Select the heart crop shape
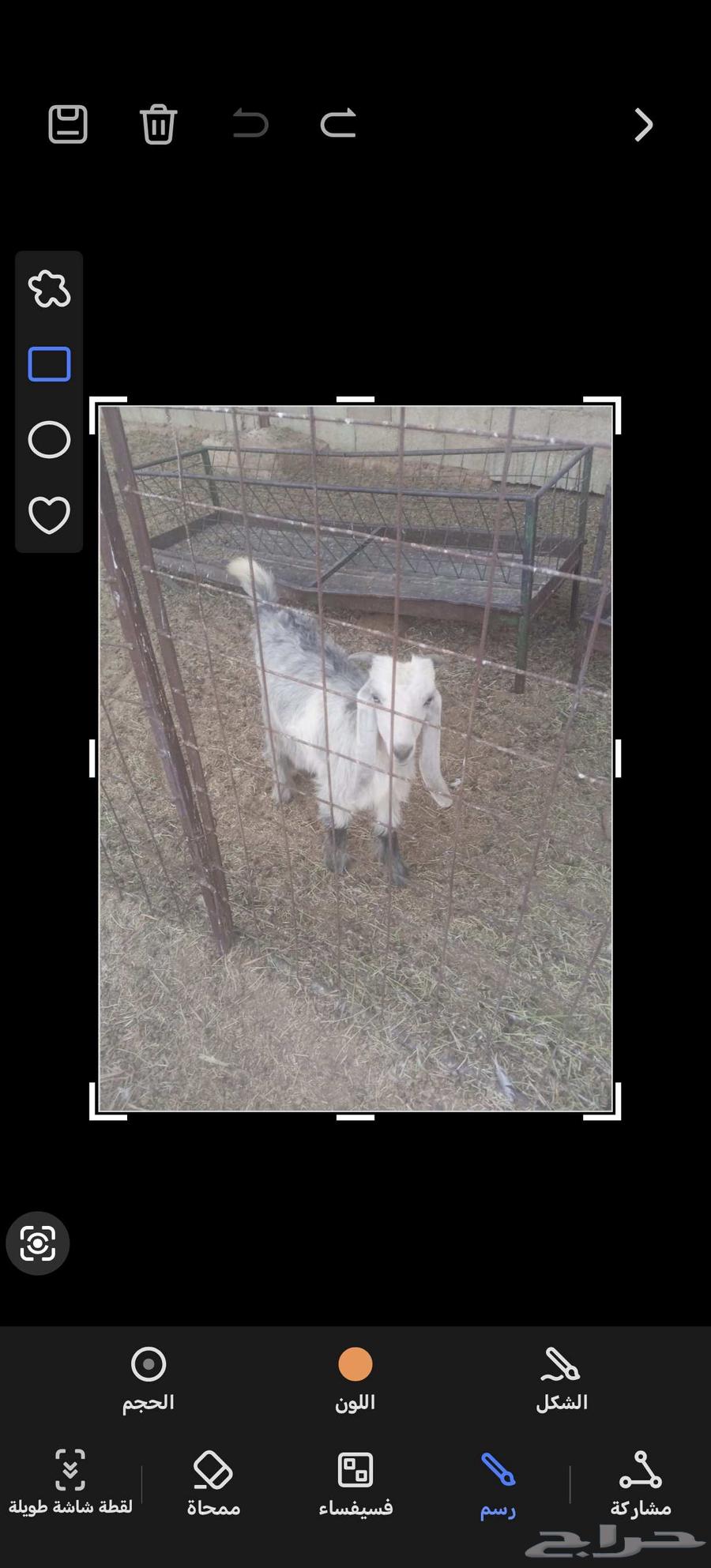 (49, 515)
